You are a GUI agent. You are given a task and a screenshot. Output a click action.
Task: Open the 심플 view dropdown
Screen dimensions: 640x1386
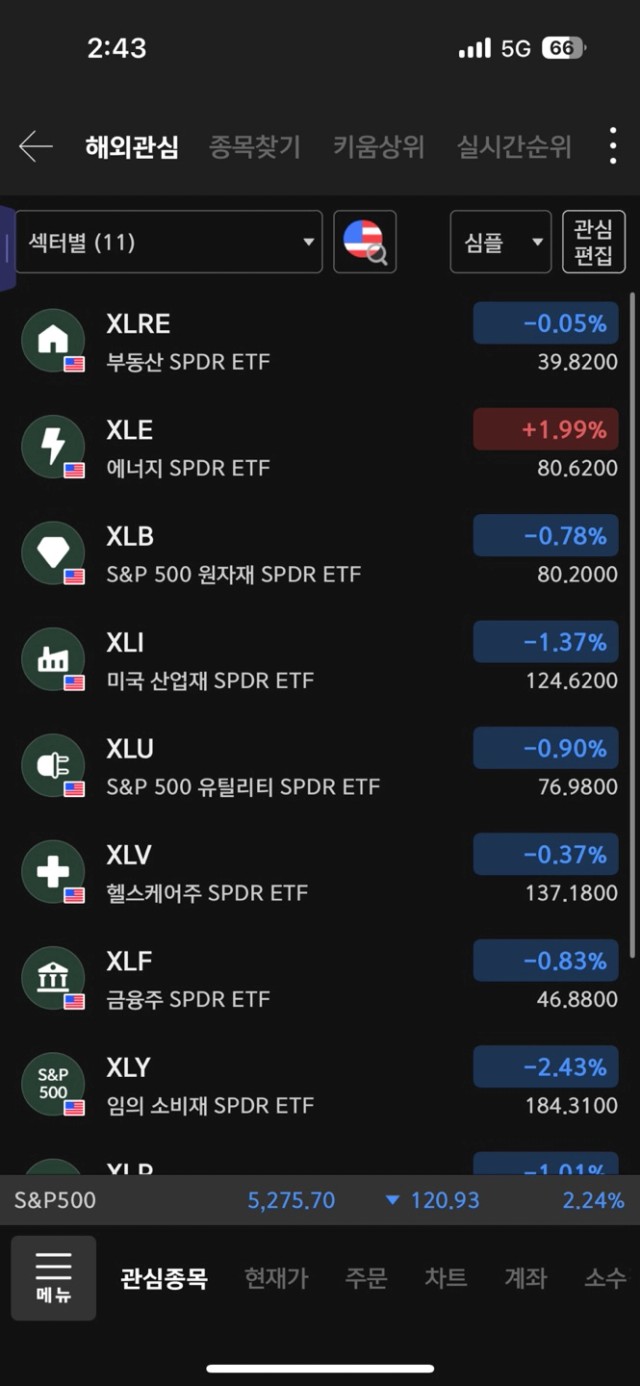[x=501, y=242]
